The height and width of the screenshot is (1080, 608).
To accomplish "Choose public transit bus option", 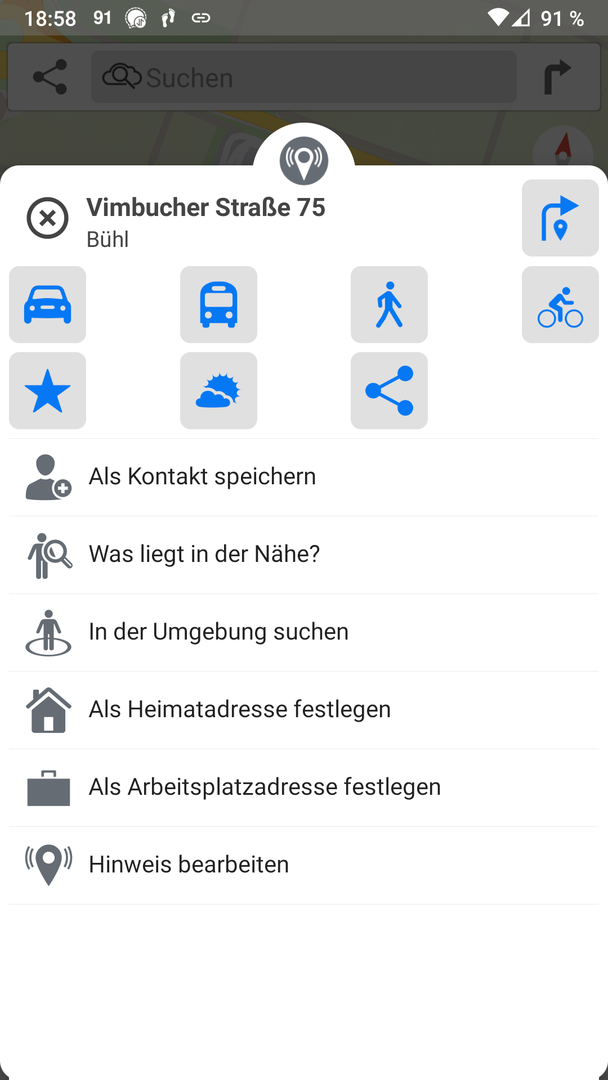I will [218, 304].
